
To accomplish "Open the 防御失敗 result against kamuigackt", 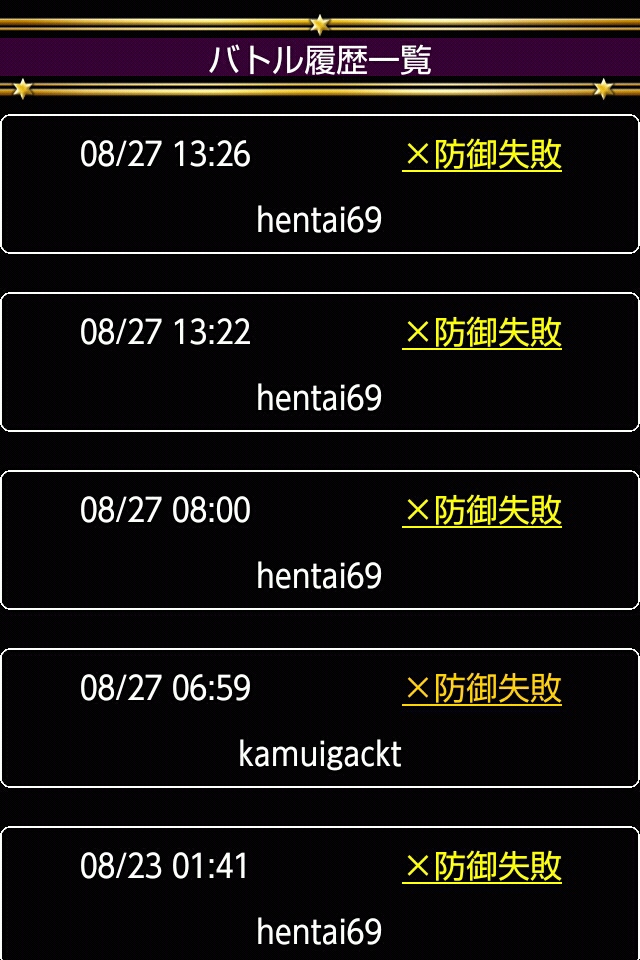I will pyautogui.click(x=482, y=689).
